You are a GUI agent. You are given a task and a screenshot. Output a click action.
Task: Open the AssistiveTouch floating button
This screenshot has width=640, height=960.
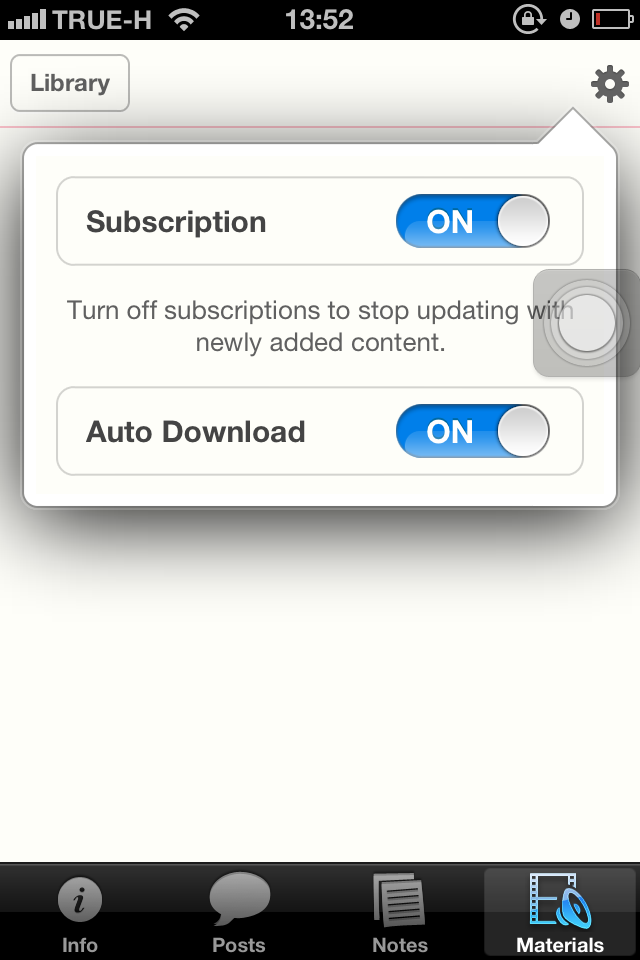586,323
